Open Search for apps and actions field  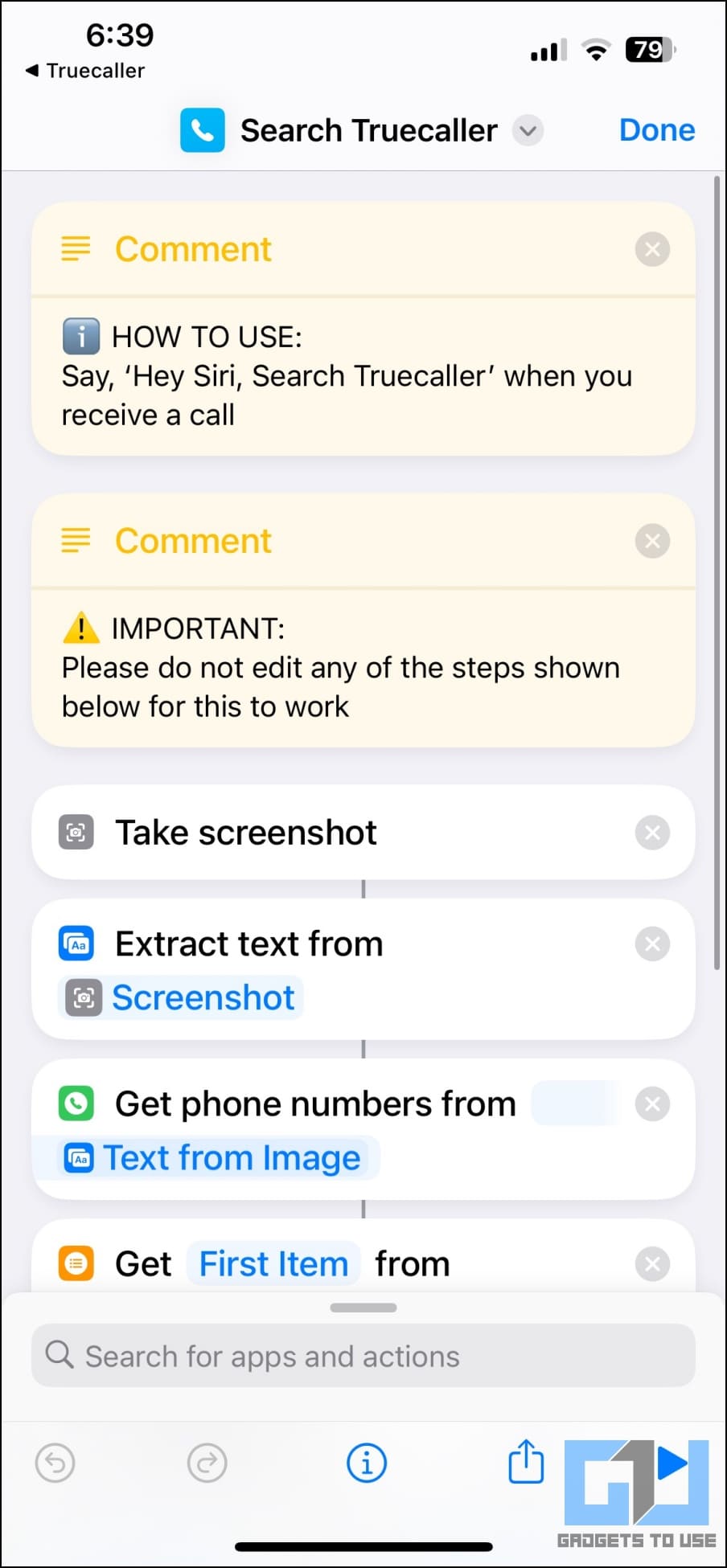tap(363, 1356)
